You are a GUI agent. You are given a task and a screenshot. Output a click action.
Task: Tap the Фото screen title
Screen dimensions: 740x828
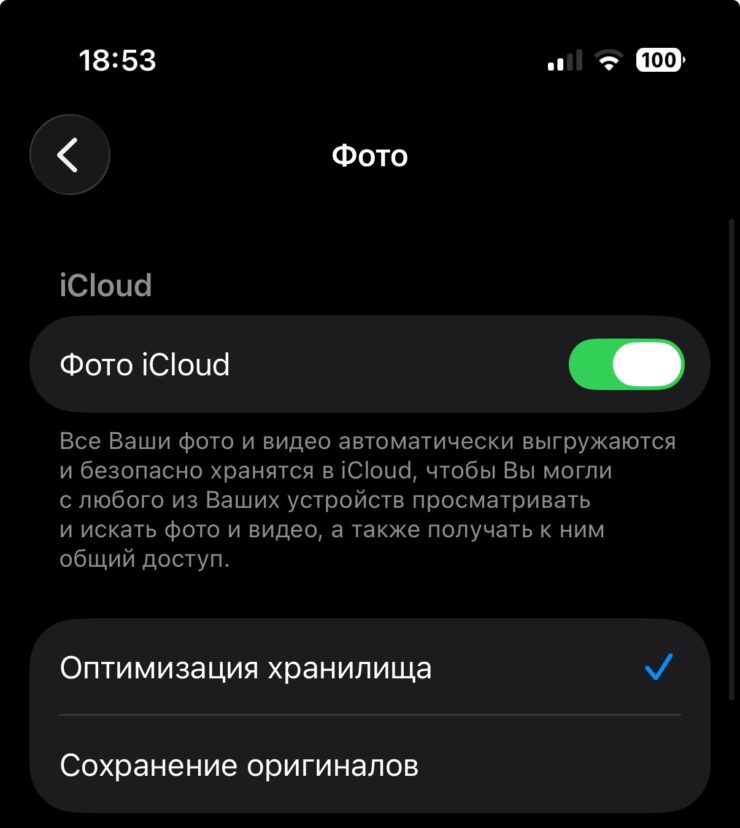coord(370,155)
